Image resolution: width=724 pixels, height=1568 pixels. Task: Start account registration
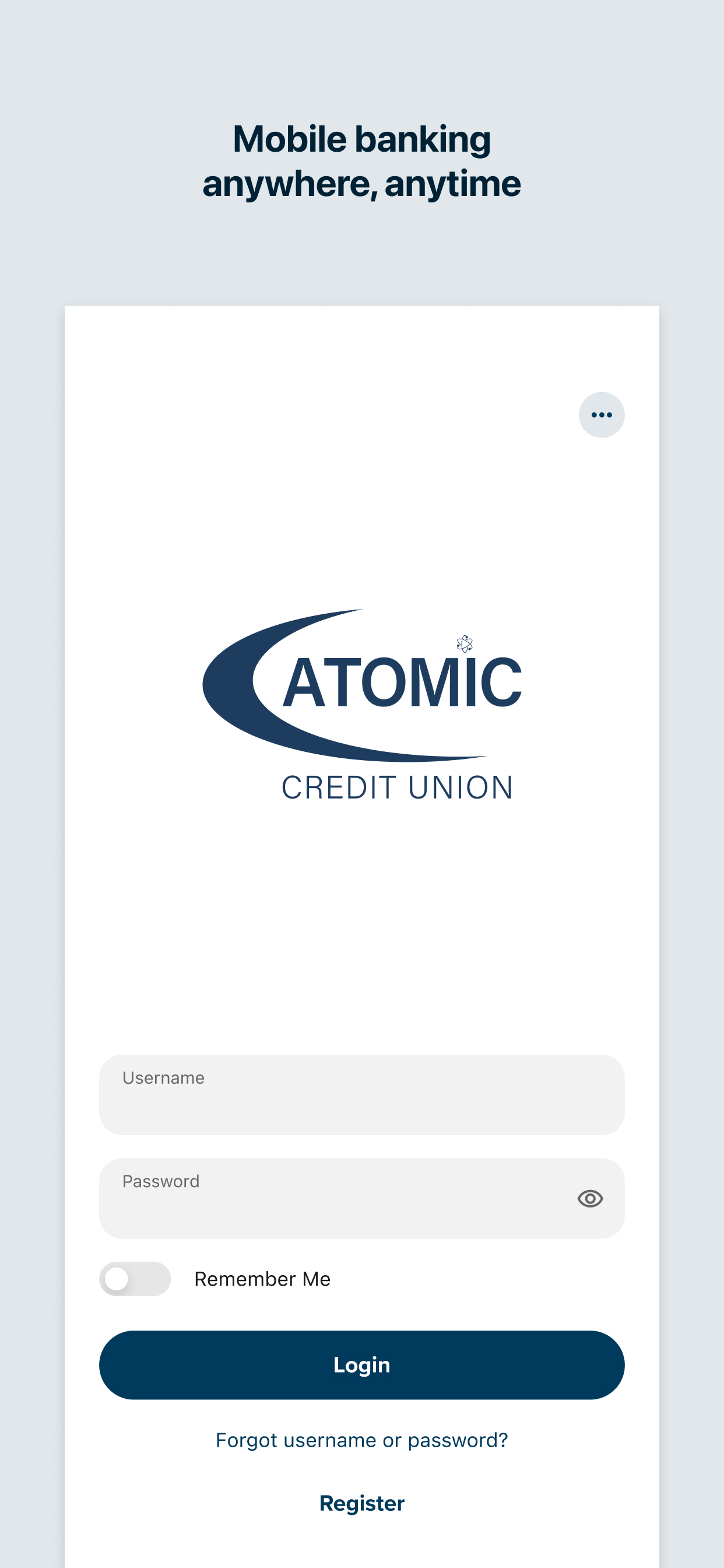point(361,1503)
